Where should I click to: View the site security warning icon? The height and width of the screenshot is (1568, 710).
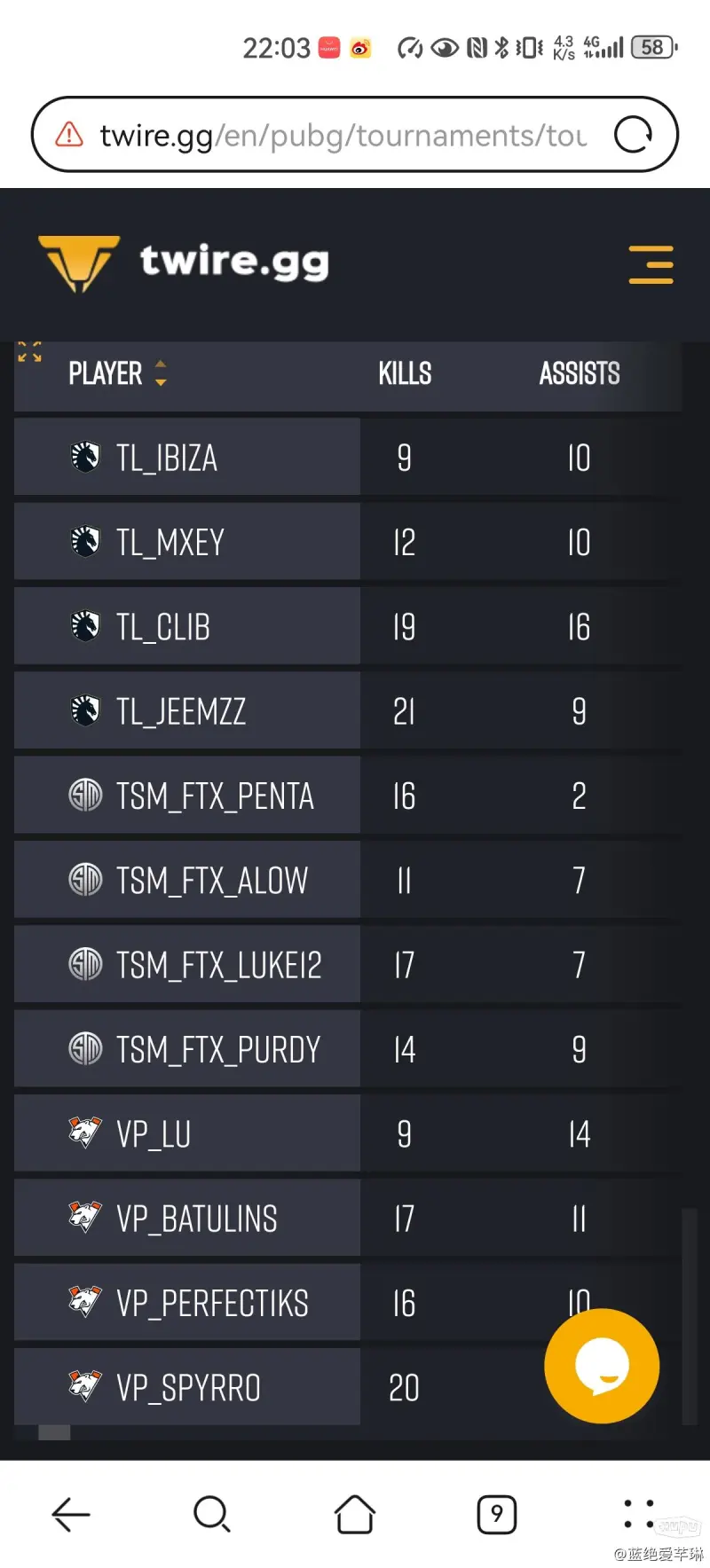(69, 136)
